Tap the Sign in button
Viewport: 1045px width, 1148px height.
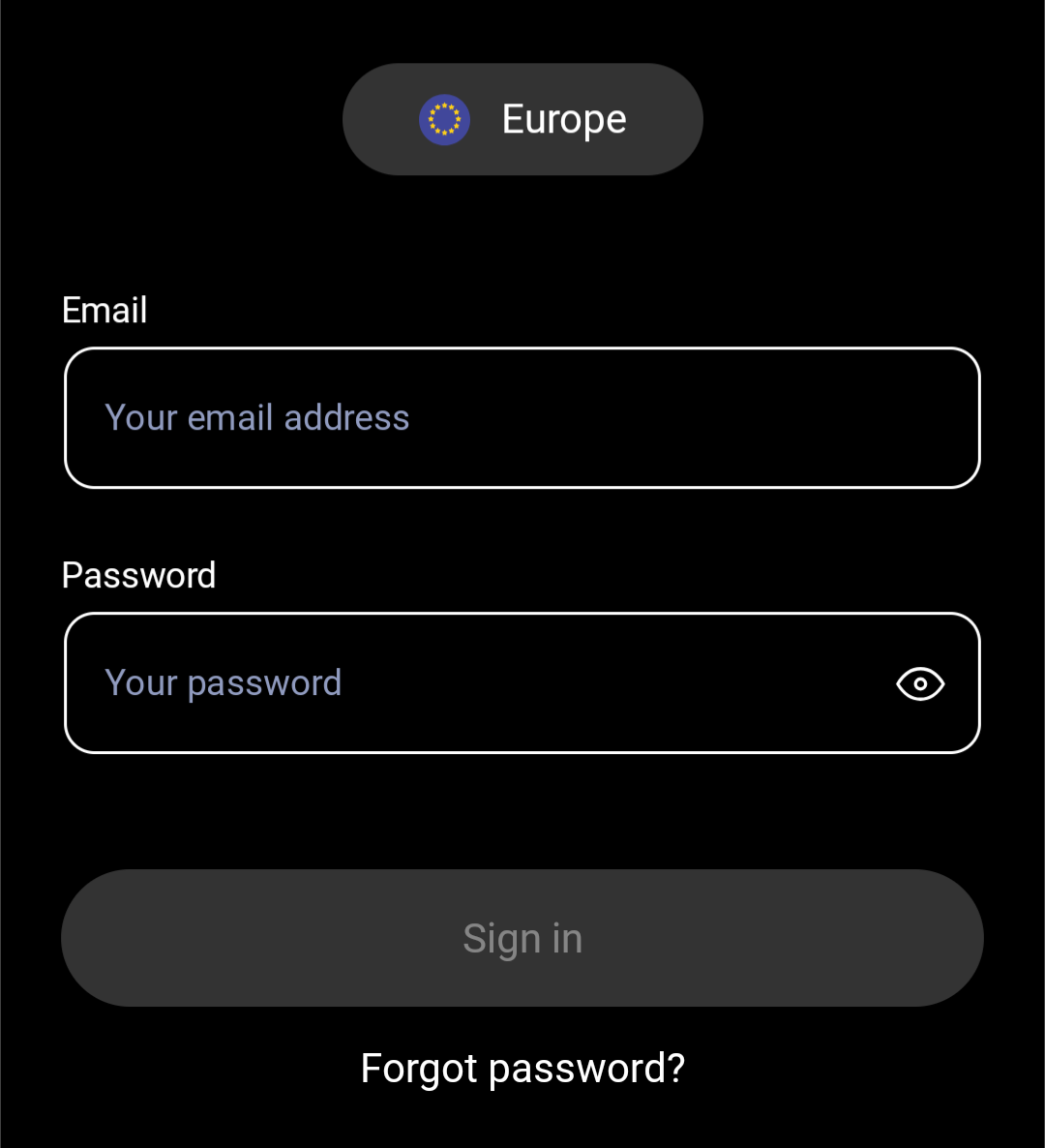pos(522,938)
